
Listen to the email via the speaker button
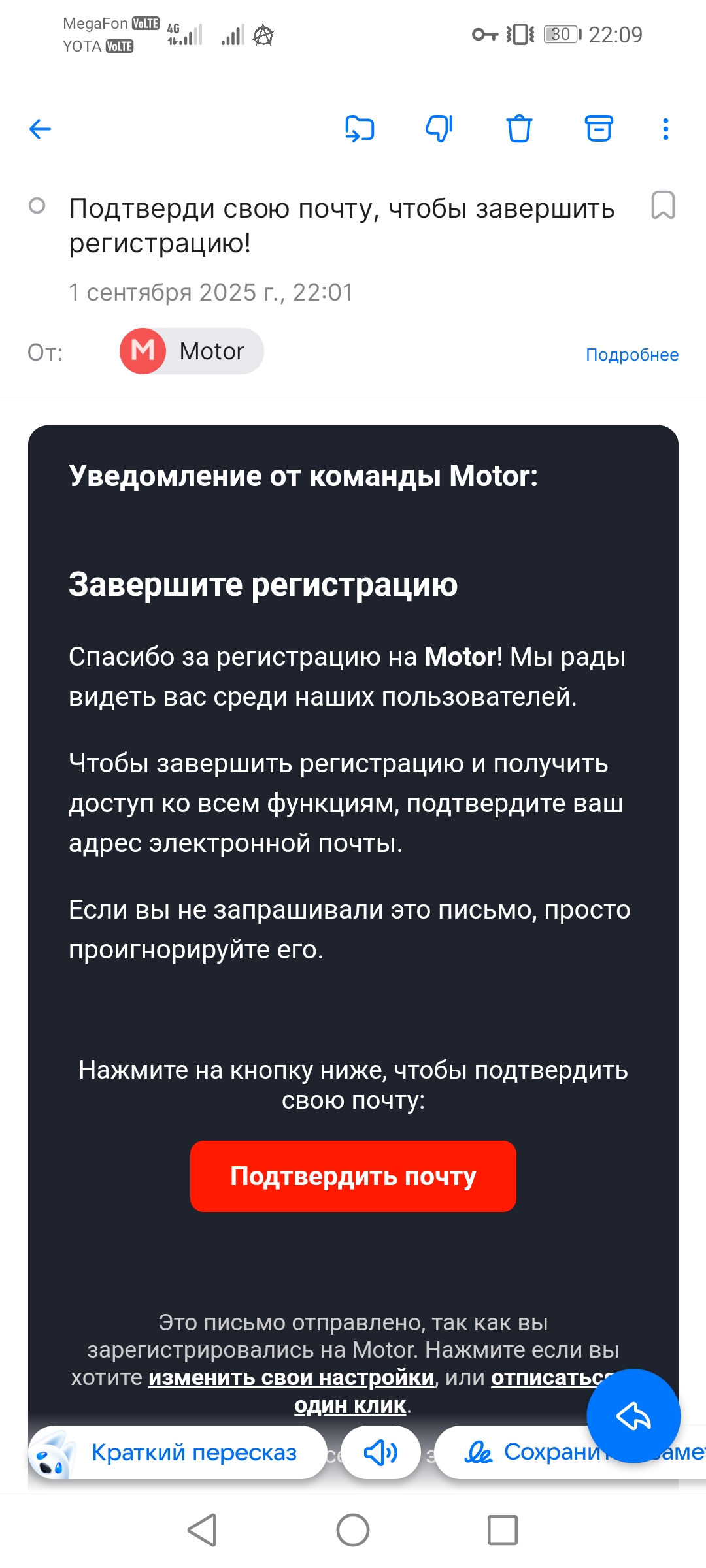[380, 1452]
